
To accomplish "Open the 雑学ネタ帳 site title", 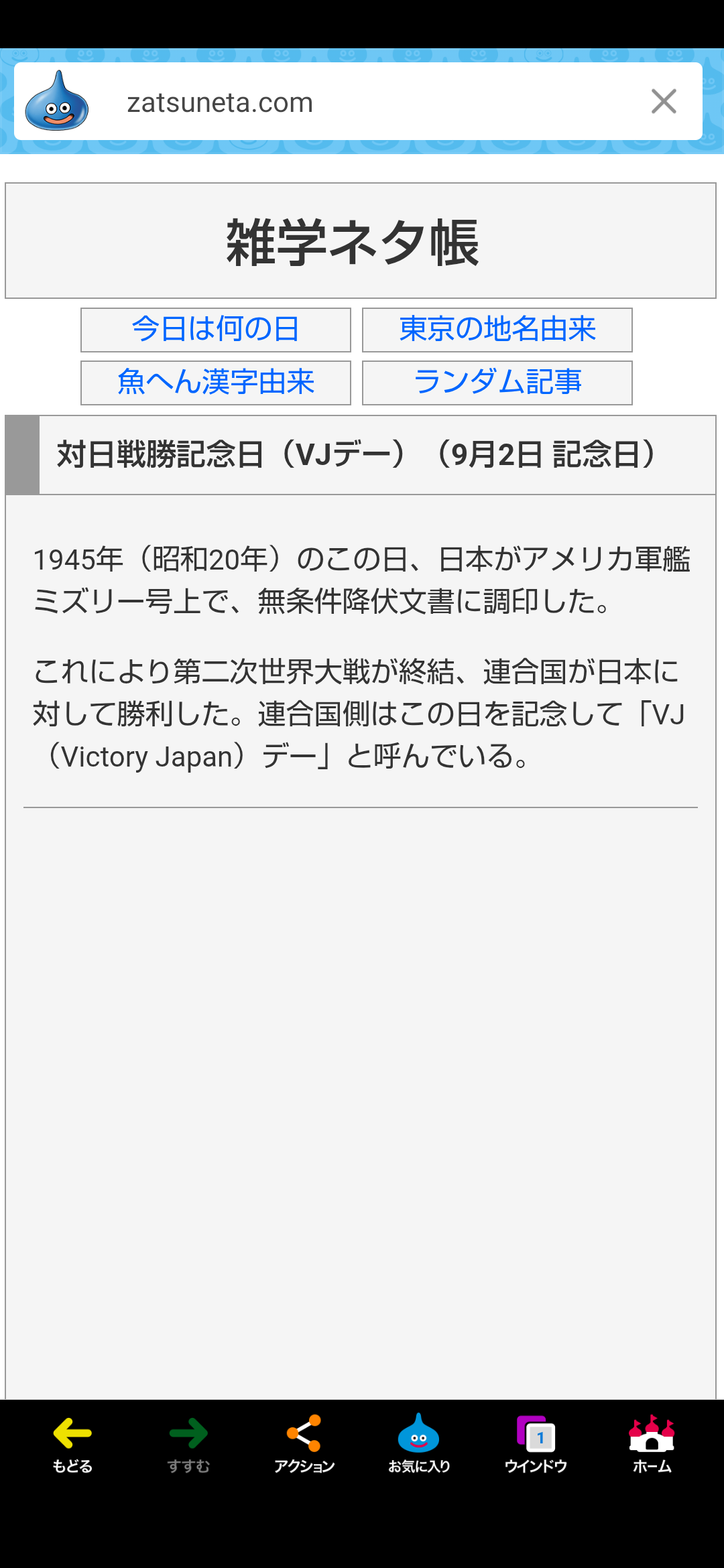I will [x=353, y=242].
